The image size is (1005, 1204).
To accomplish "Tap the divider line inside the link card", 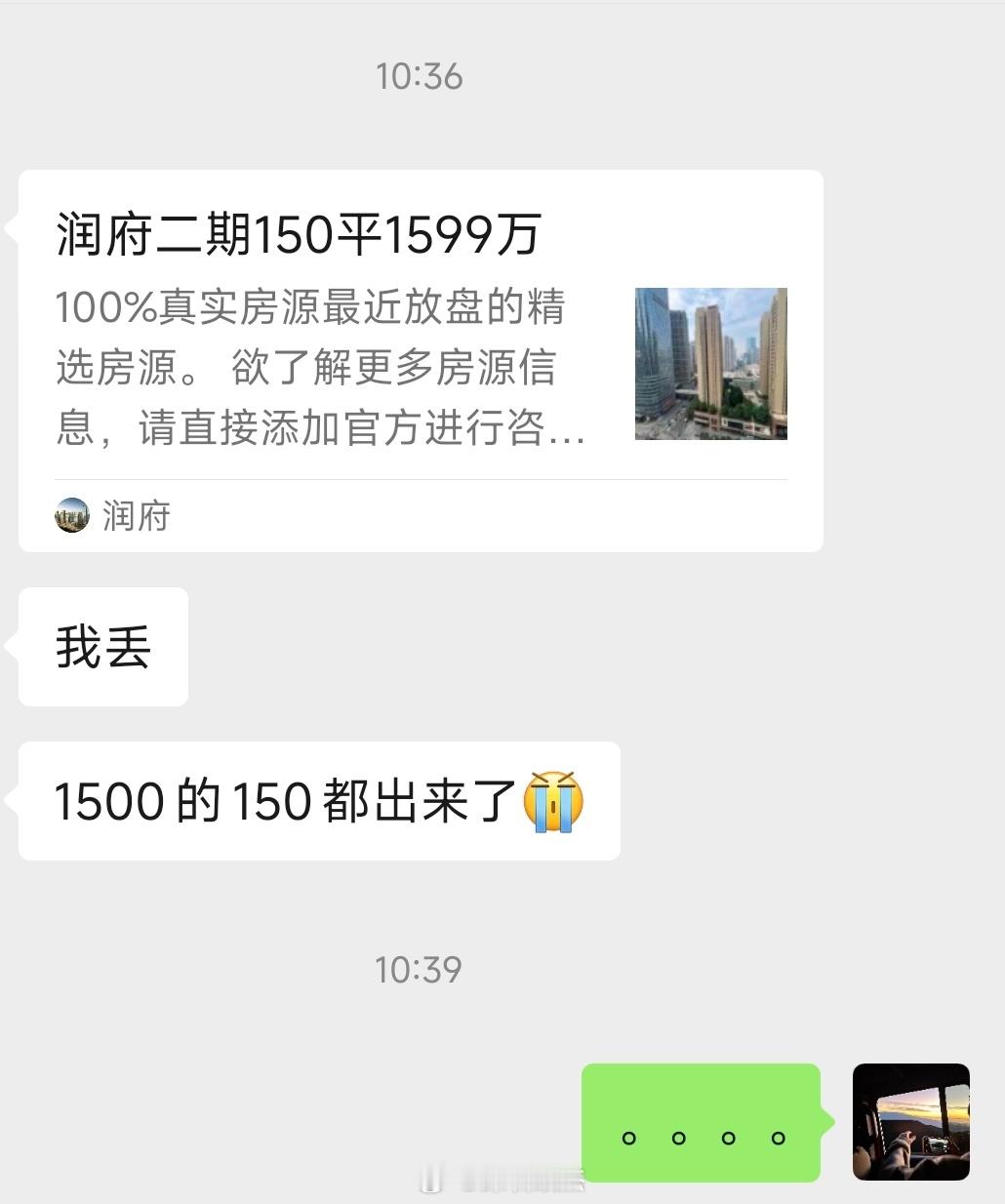I will coord(420,477).
